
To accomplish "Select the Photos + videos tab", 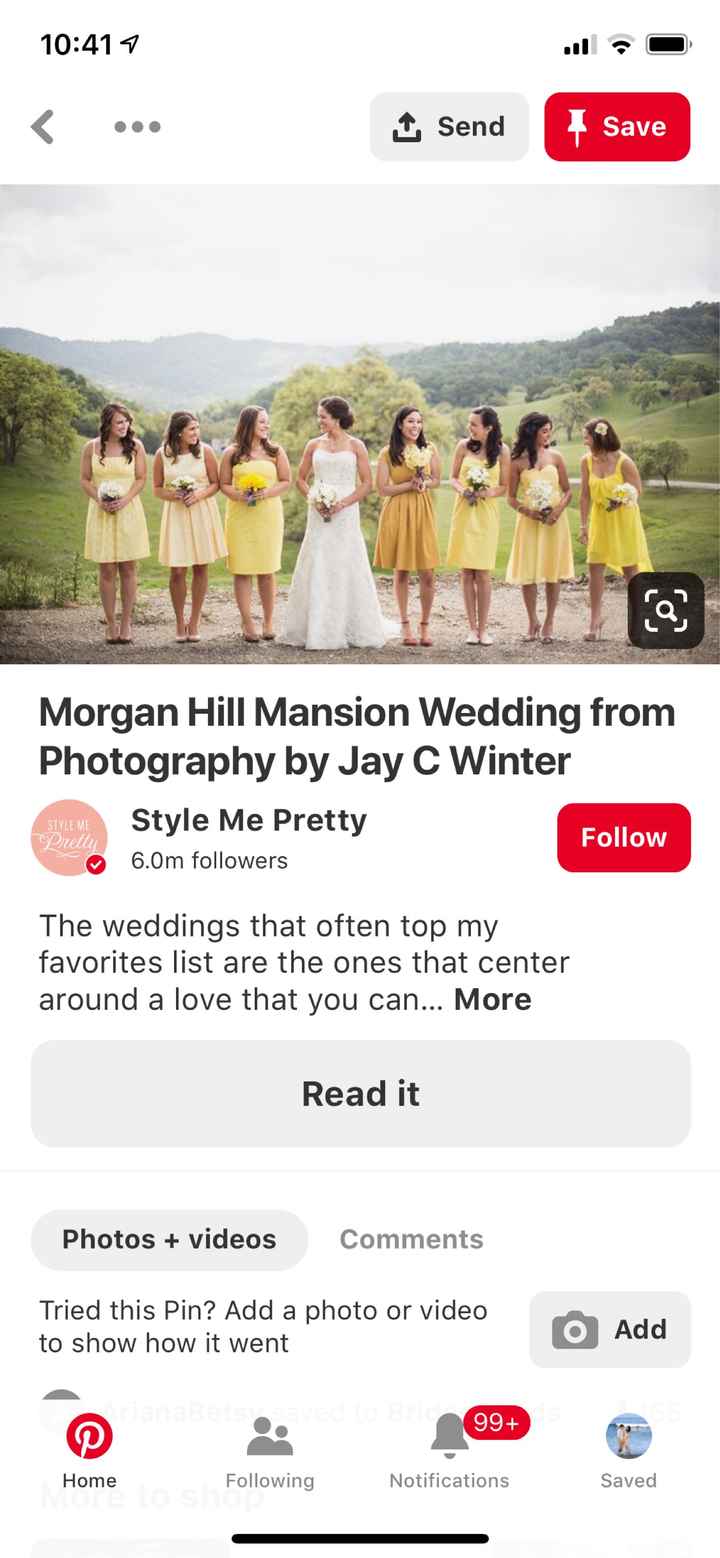I will point(169,1239).
